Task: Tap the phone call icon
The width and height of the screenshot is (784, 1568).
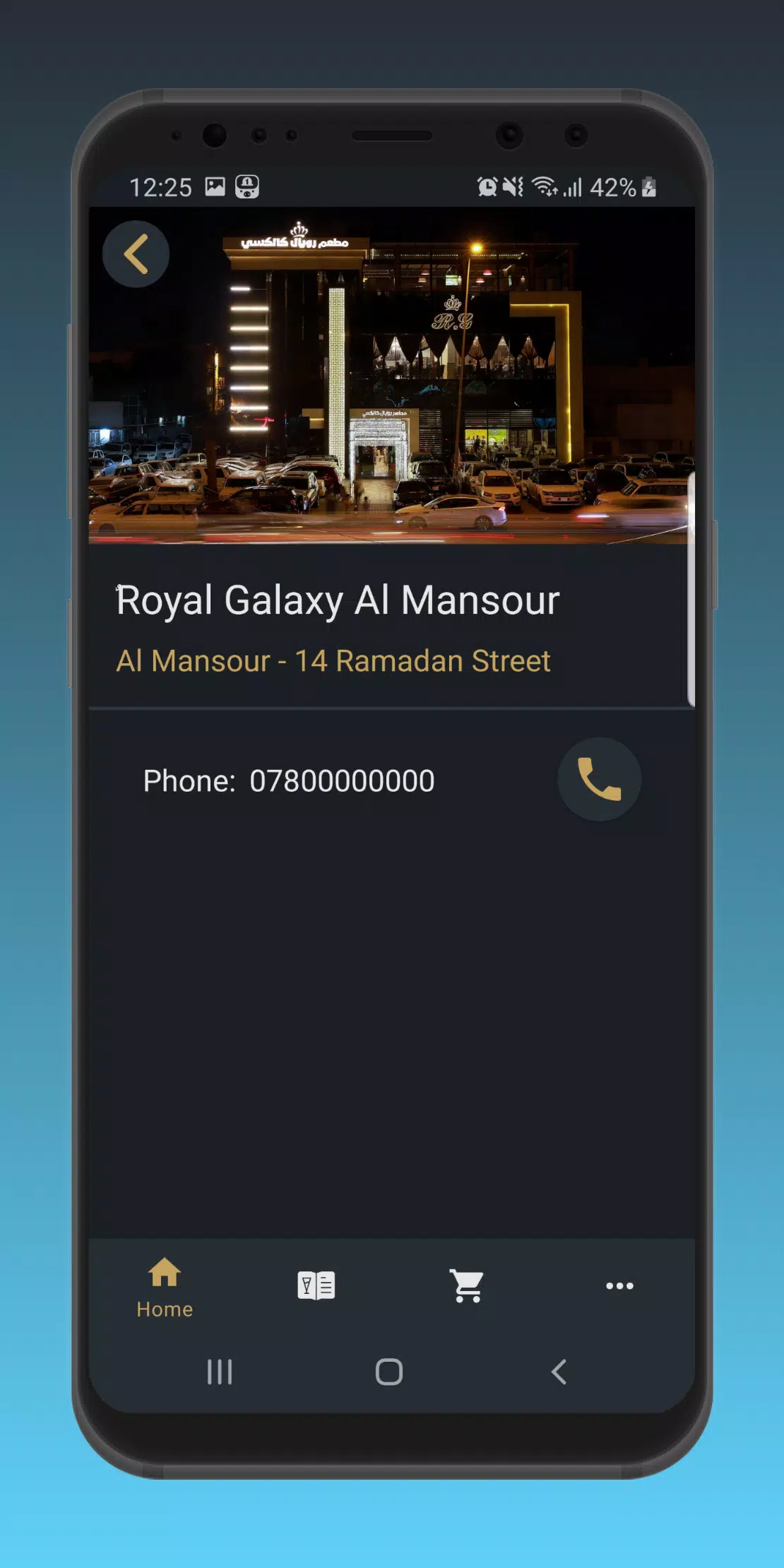Action: click(600, 780)
